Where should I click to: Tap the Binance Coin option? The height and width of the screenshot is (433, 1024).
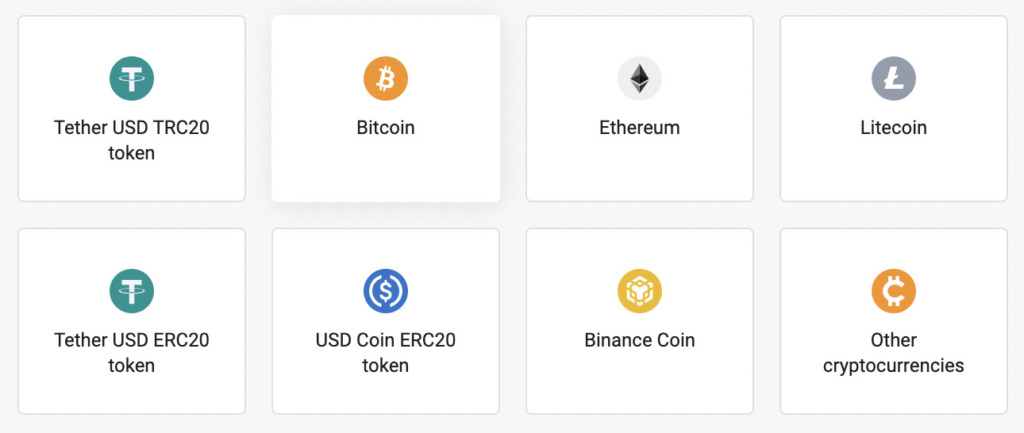pos(639,321)
